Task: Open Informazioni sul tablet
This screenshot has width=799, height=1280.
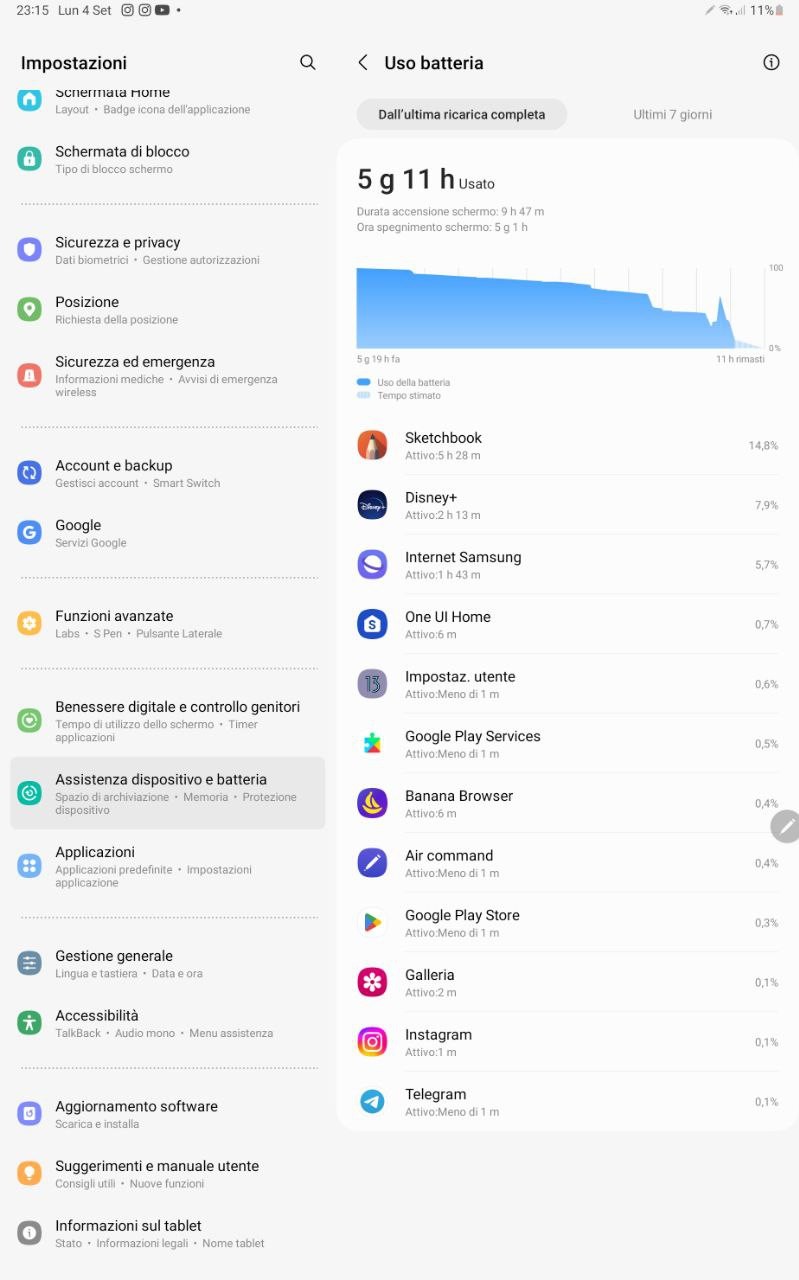Action: (x=168, y=1233)
